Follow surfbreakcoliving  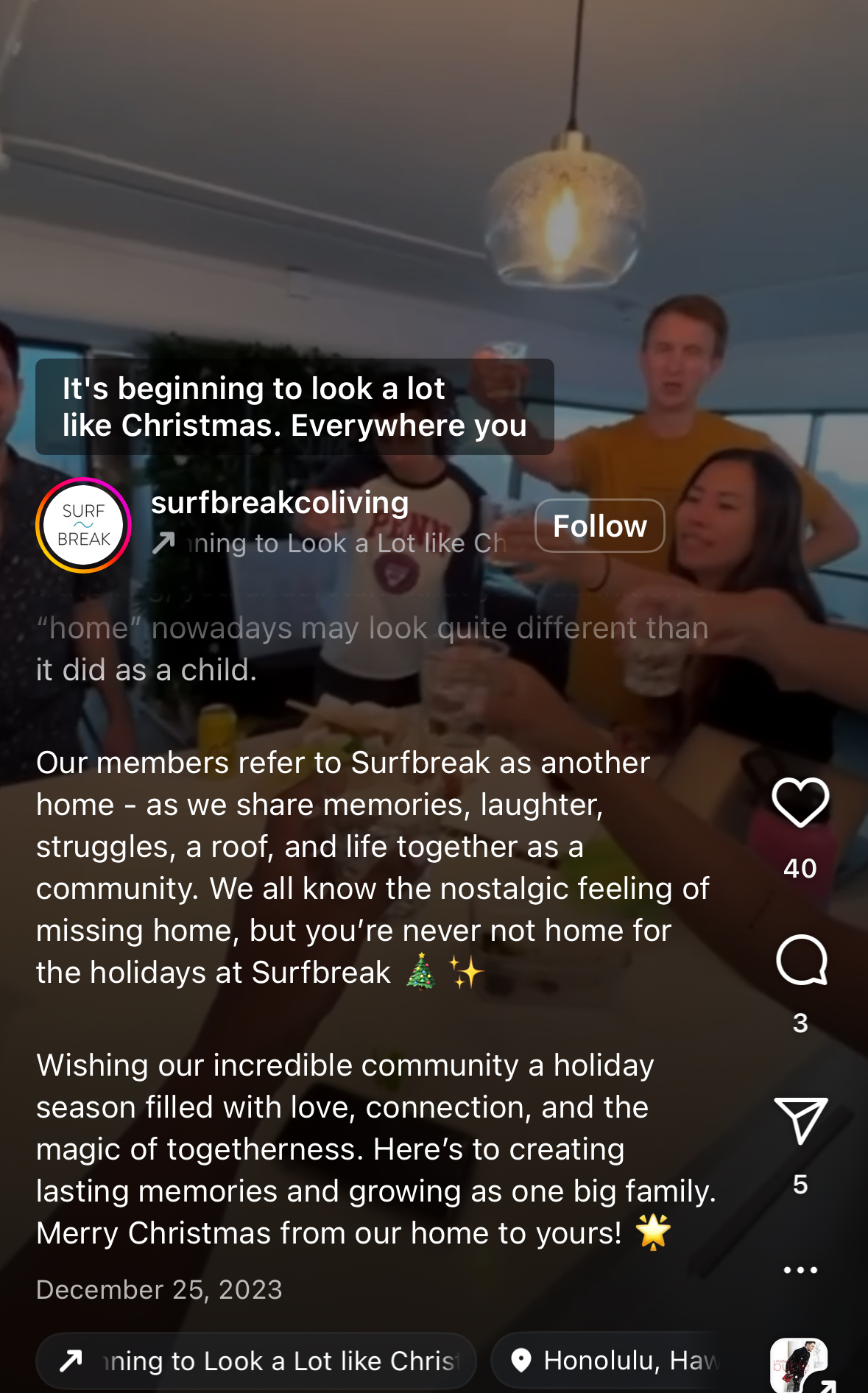[600, 526]
